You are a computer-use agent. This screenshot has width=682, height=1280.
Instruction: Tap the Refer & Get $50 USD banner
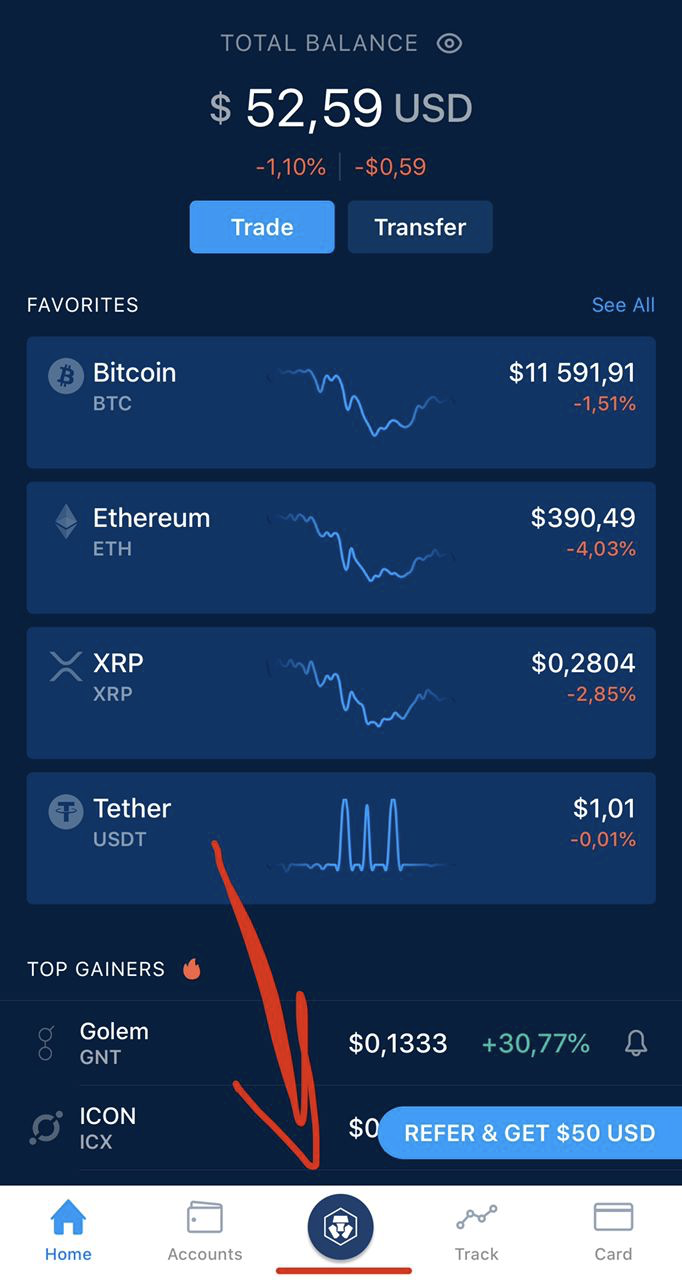click(529, 1133)
